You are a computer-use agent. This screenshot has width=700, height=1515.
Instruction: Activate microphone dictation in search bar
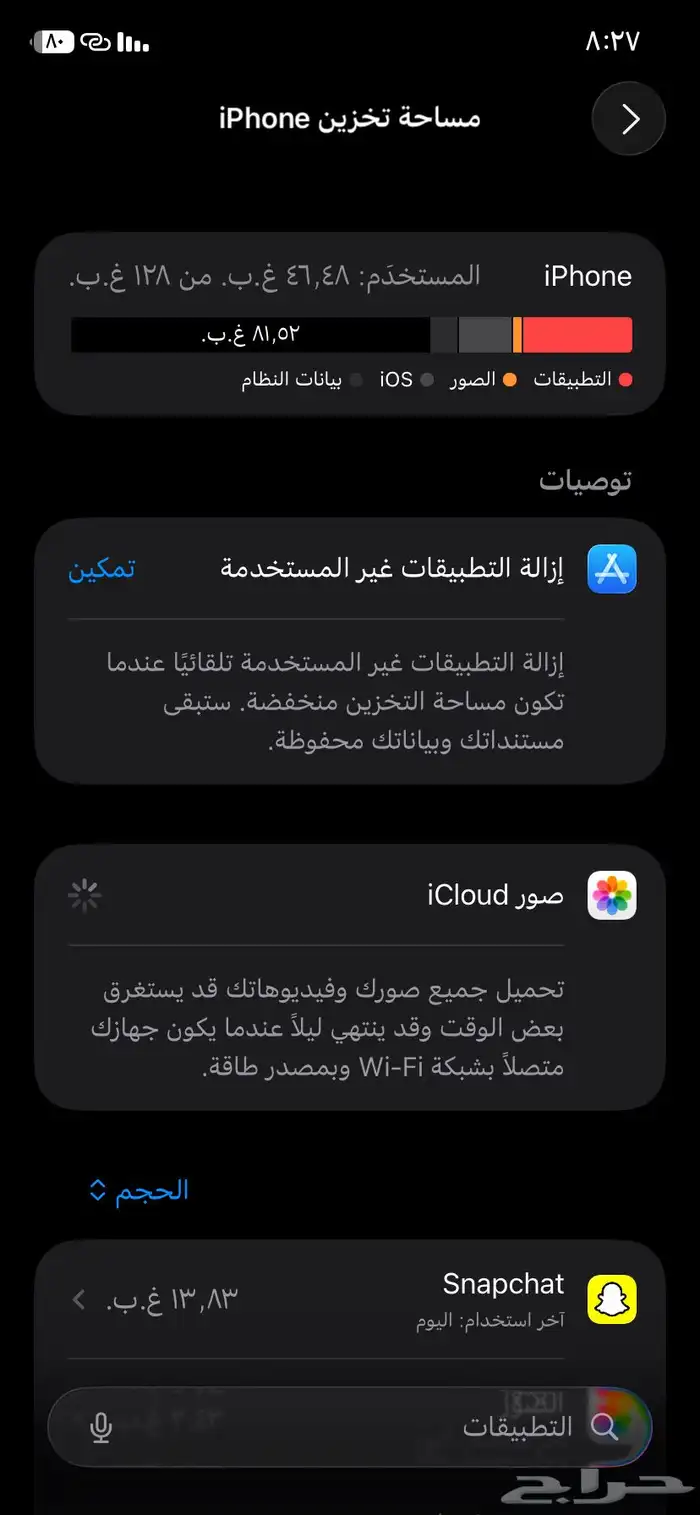pos(101,1428)
